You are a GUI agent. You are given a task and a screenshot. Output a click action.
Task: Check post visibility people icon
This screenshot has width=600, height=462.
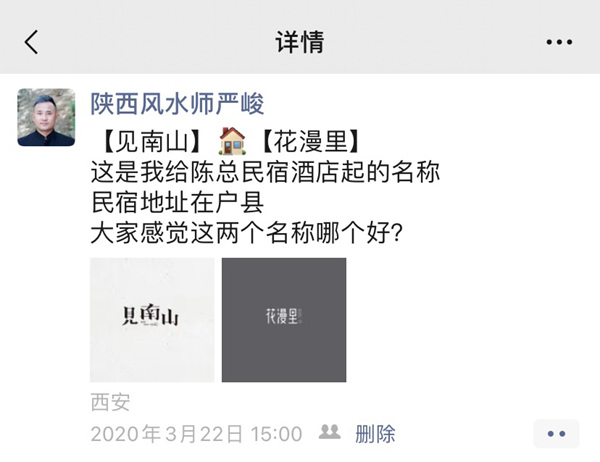point(329,433)
